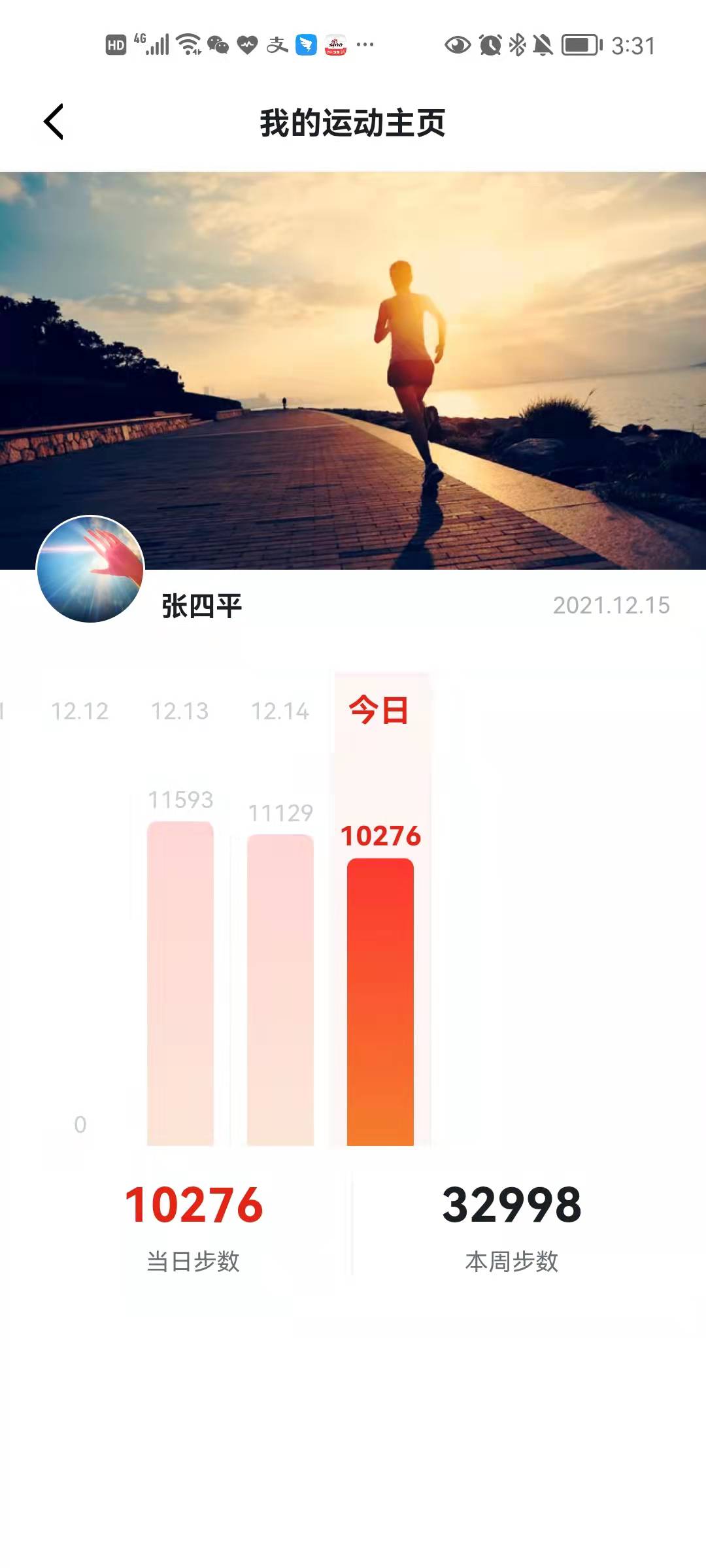This screenshot has height=1568, width=706.
Task: Go back from 我的运动主页
Action: point(54,122)
